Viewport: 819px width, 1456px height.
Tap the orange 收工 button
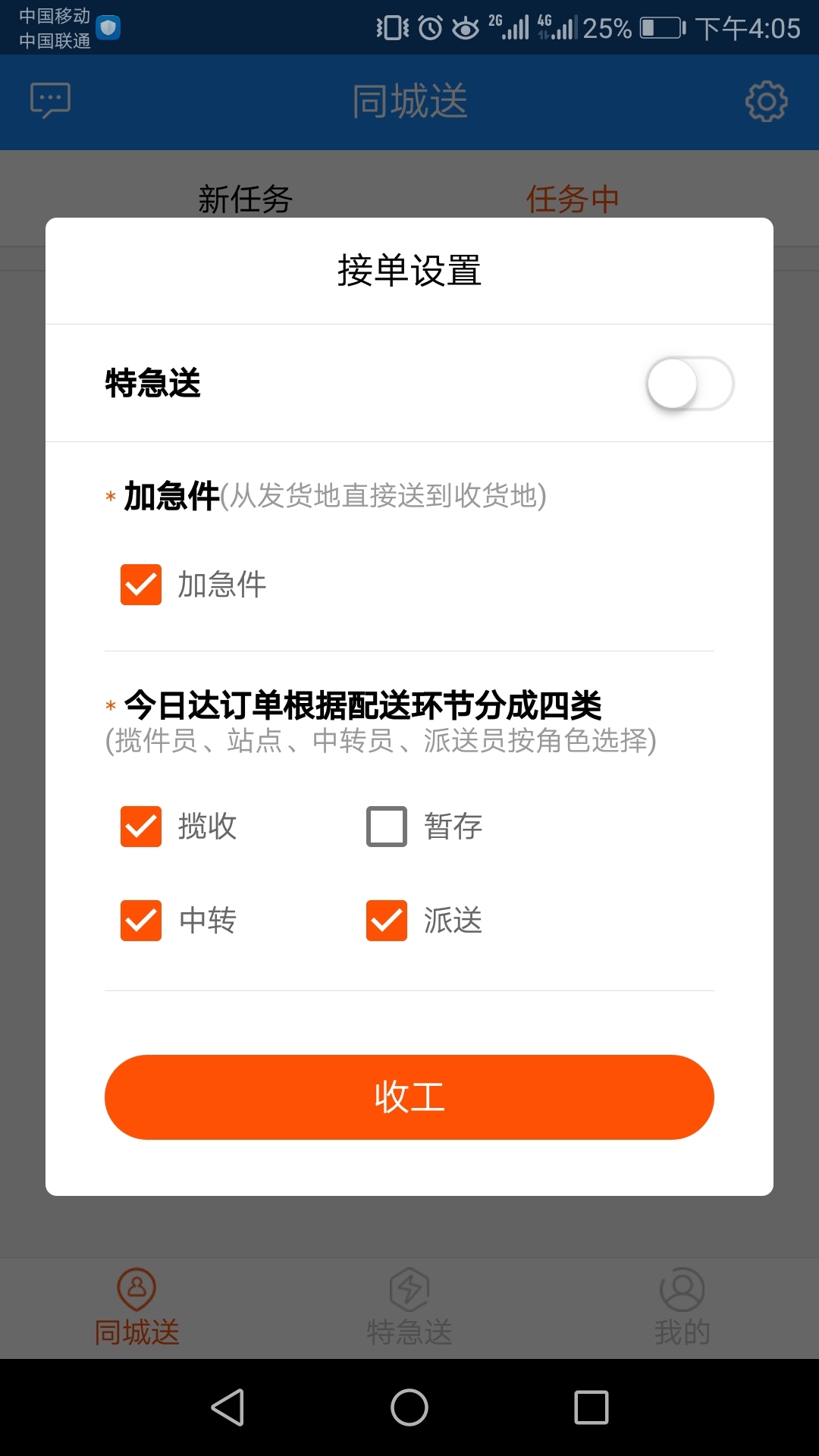409,1097
